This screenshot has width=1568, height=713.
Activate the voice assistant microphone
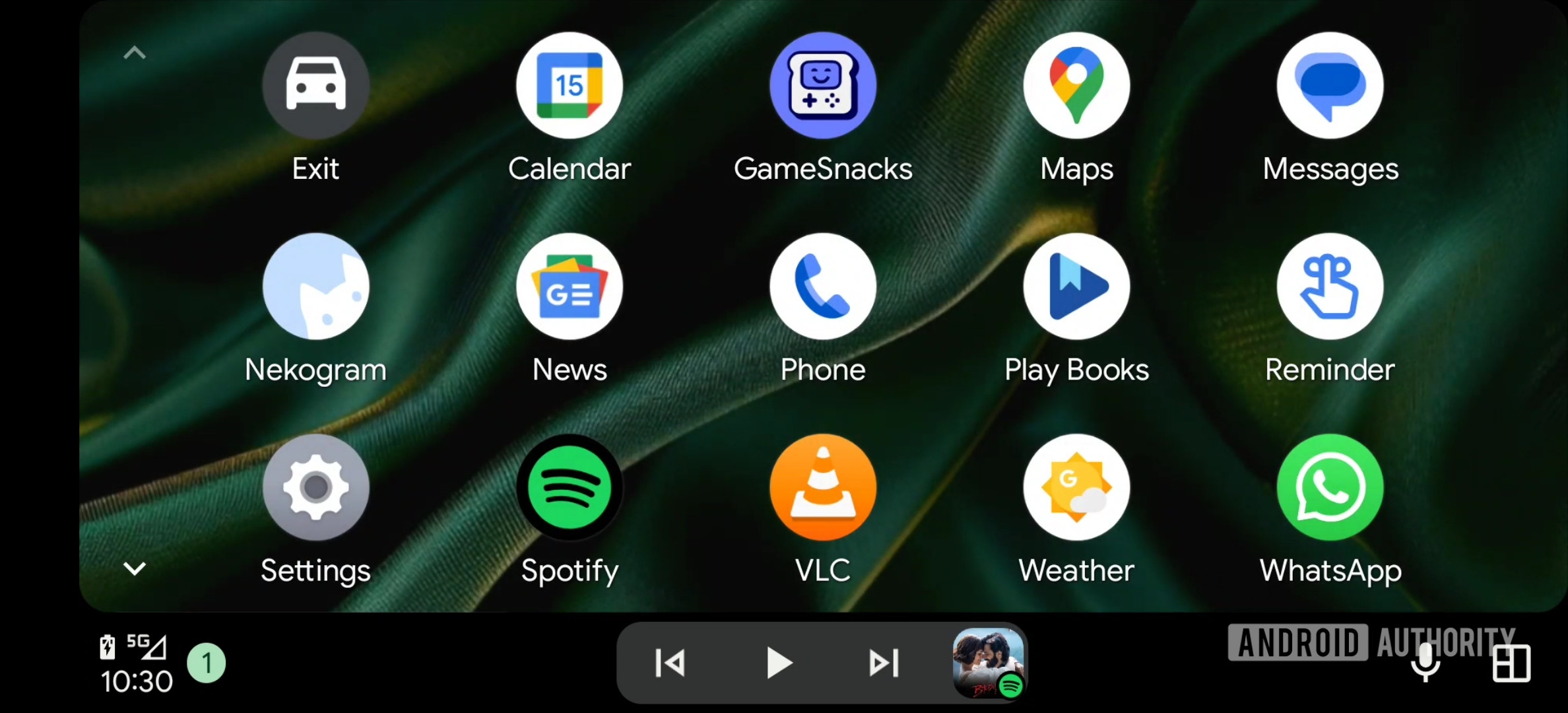(x=1425, y=663)
